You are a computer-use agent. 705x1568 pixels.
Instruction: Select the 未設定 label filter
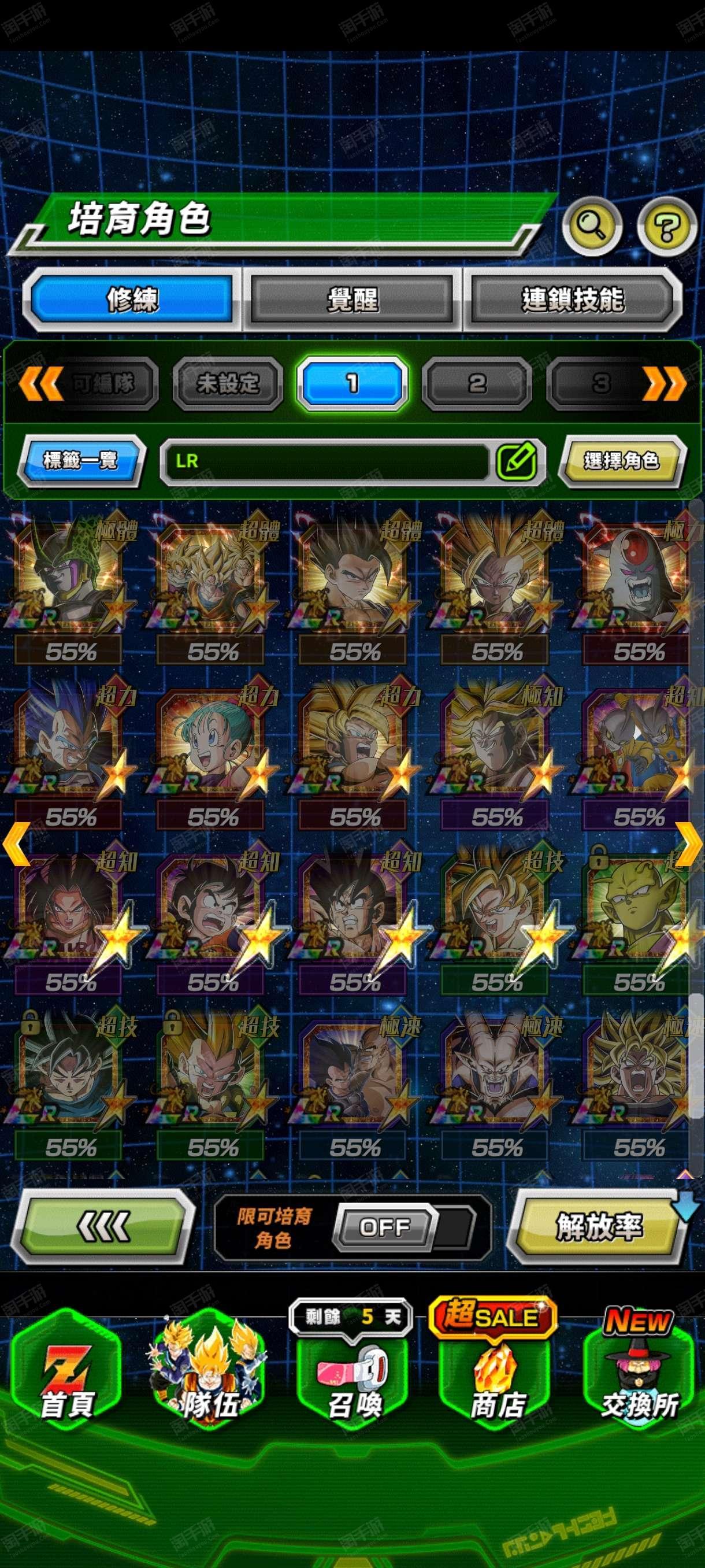coord(228,383)
